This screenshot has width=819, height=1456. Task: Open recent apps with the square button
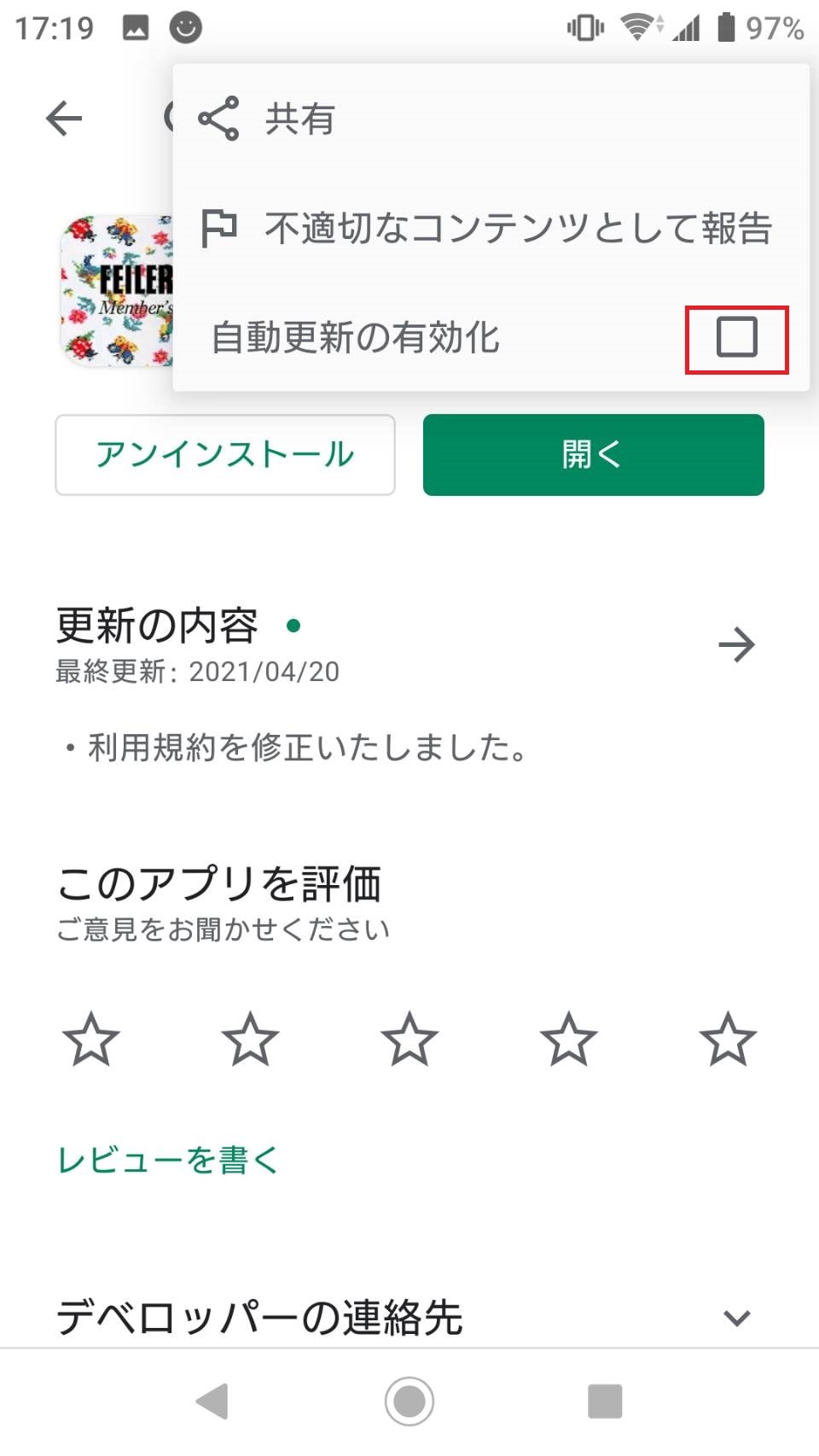(605, 1401)
